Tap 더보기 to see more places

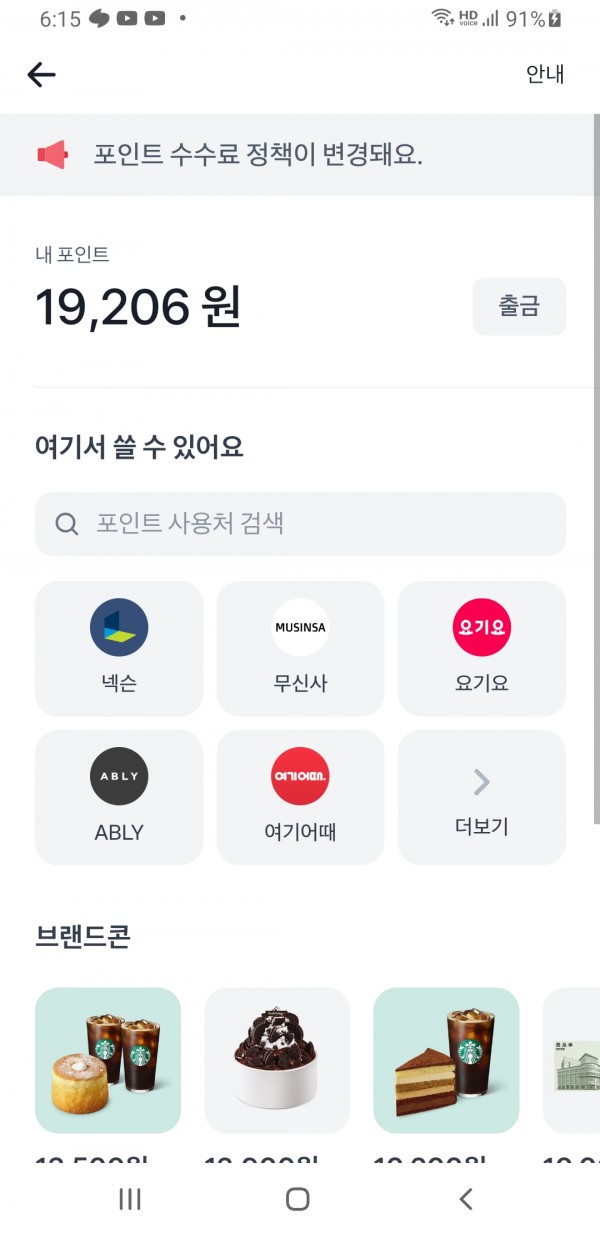[481, 797]
